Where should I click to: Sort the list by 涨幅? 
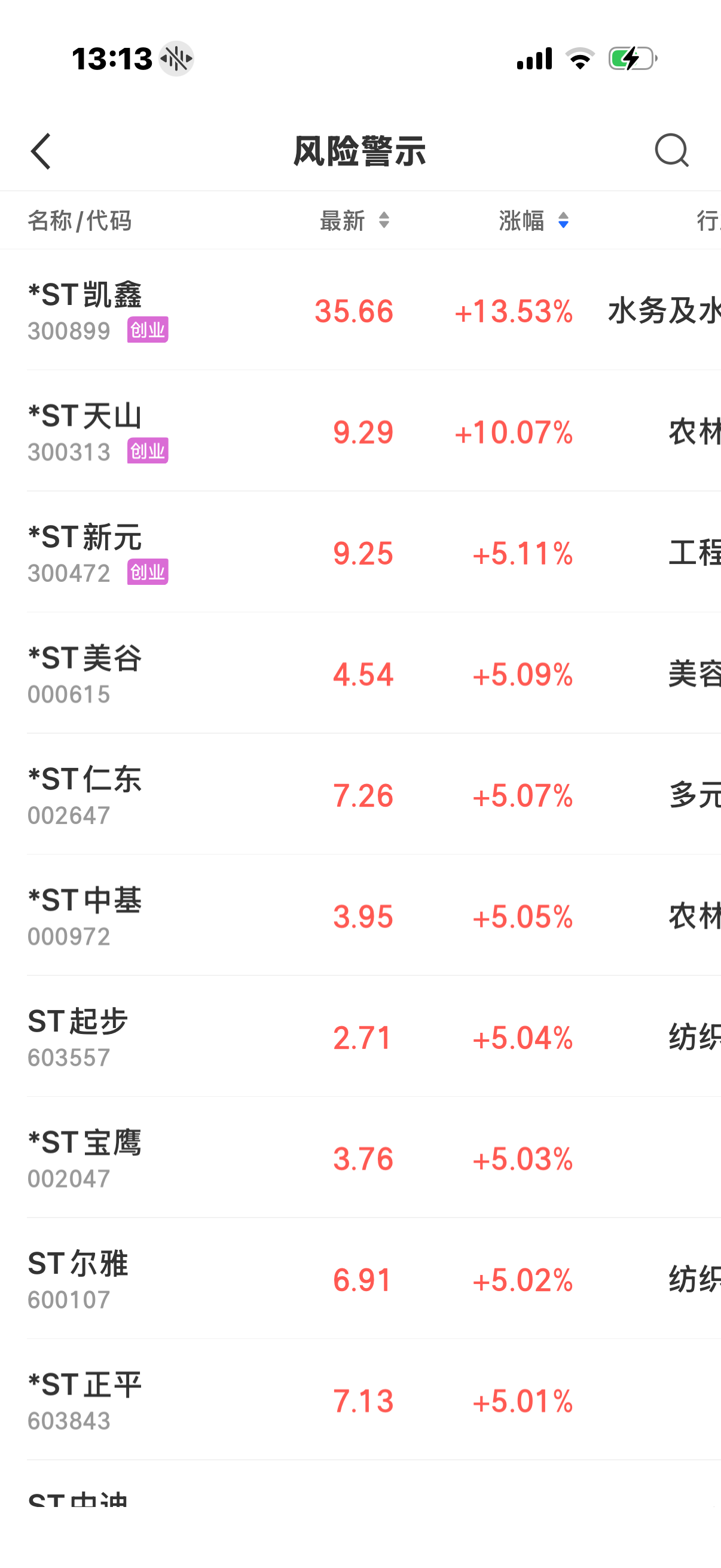click(534, 220)
